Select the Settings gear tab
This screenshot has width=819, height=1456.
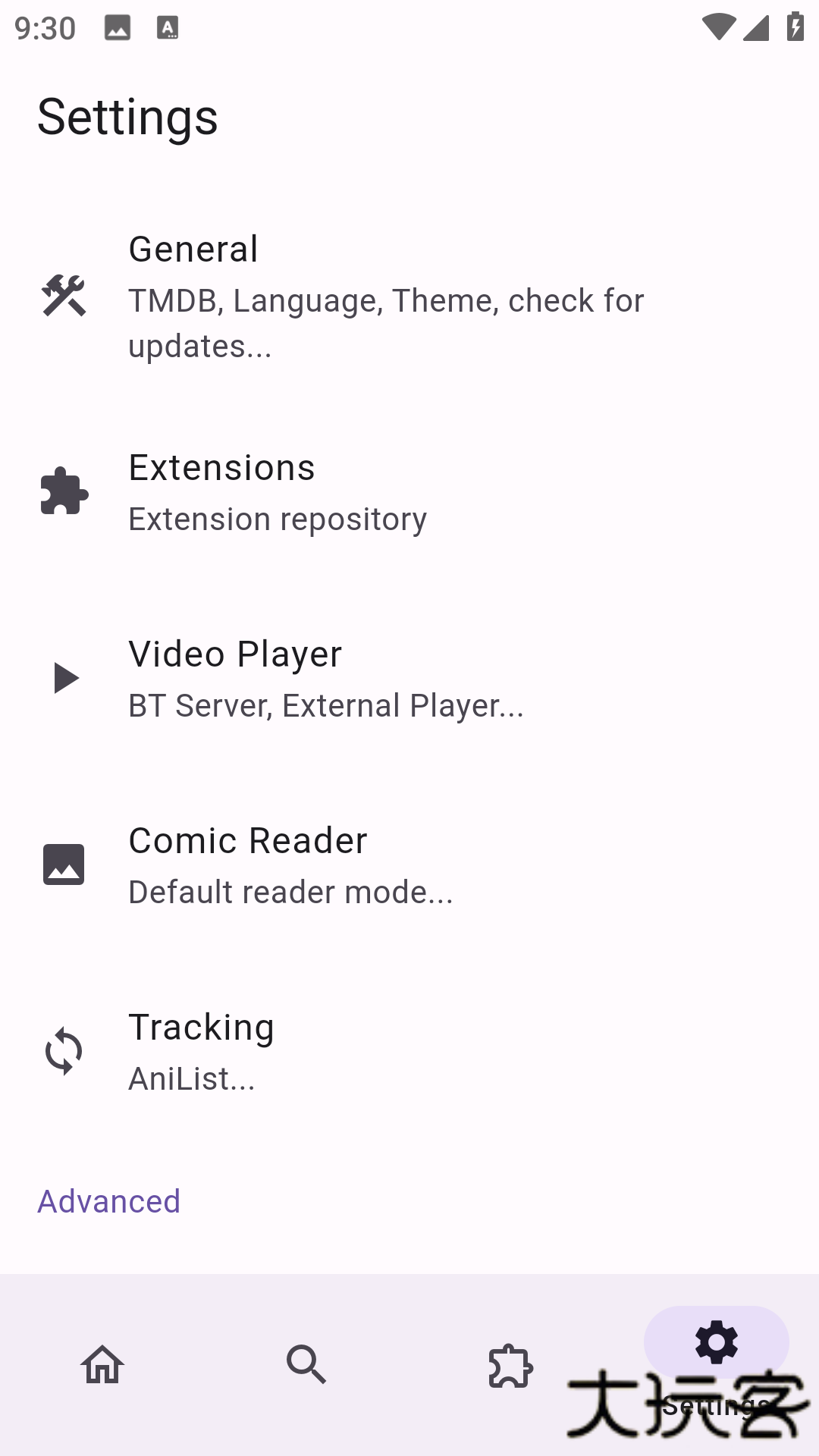pyautogui.click(x=716, y=1344)
